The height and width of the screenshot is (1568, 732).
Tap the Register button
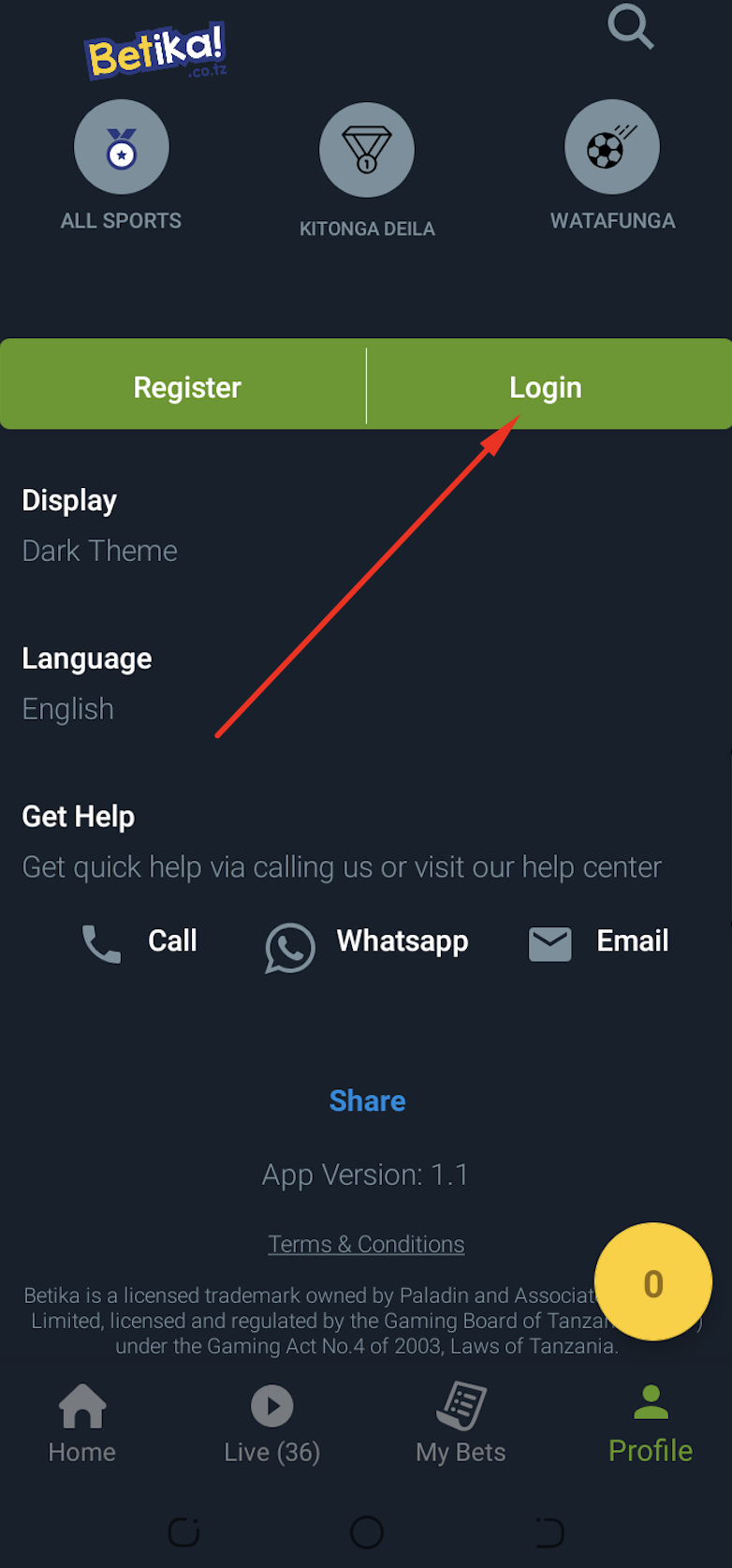tap(186, 387)
